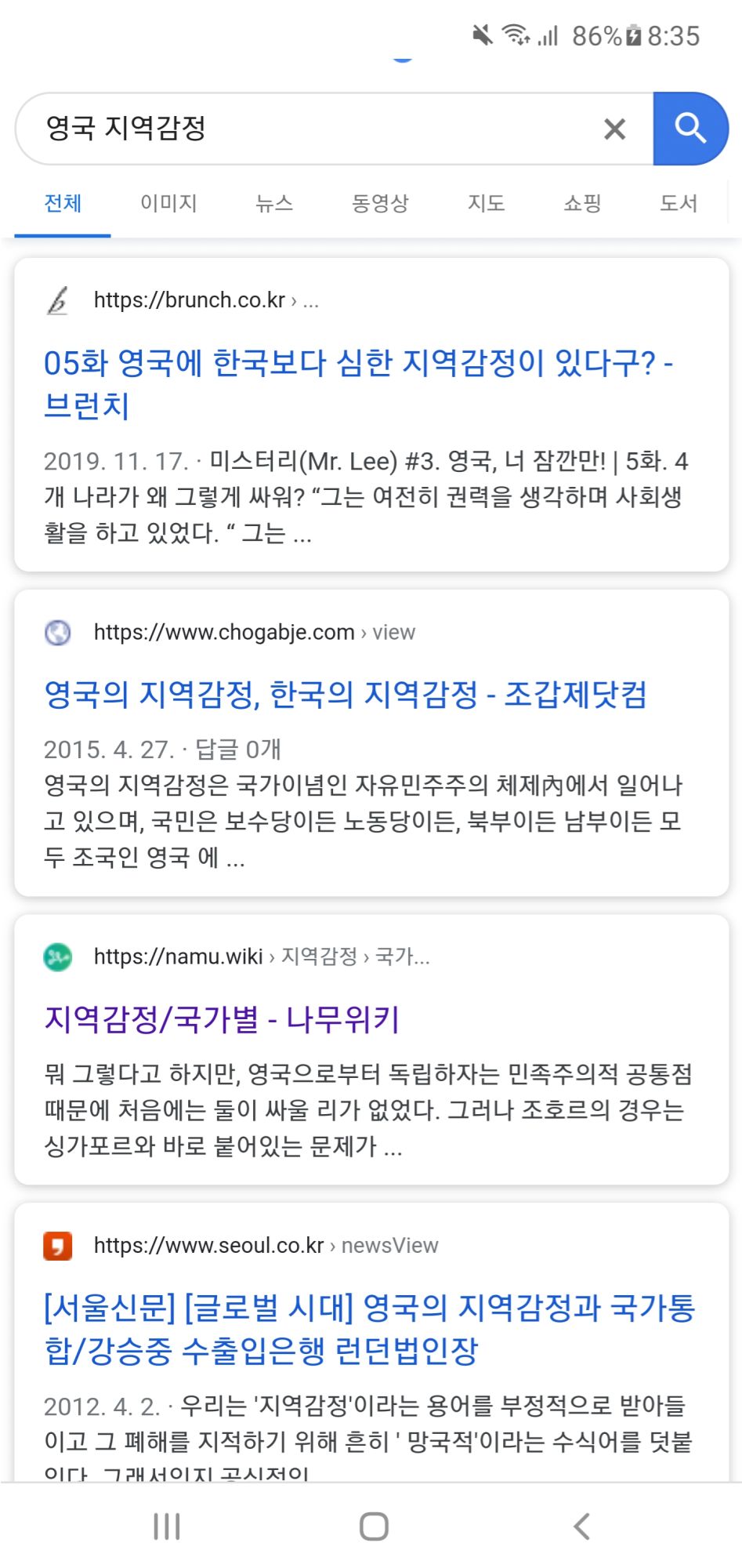Switch to the 도서 tab
Screen dimensions: 742x1568
679,204
